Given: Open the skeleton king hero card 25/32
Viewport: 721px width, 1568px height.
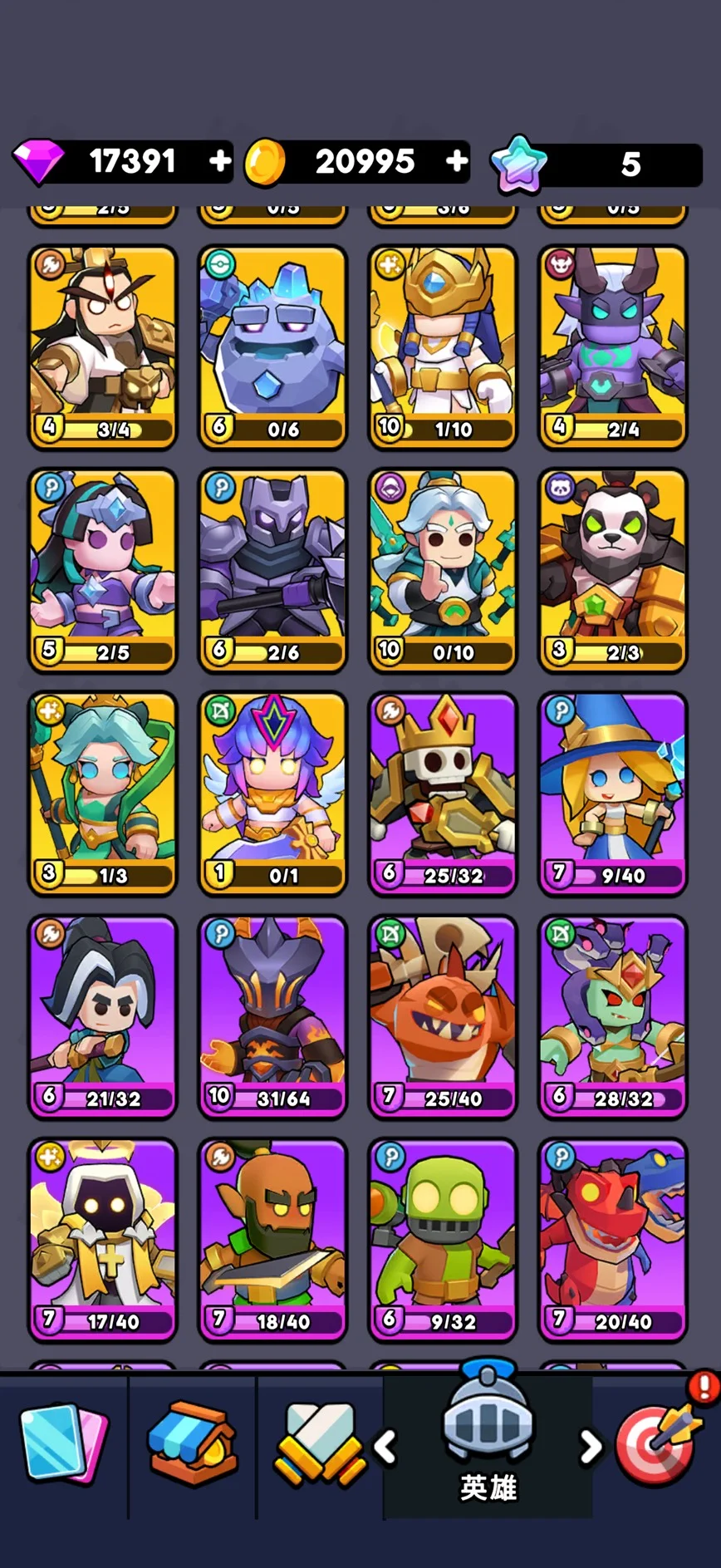Looking at the screenshot, I should [x=443, y=793].
